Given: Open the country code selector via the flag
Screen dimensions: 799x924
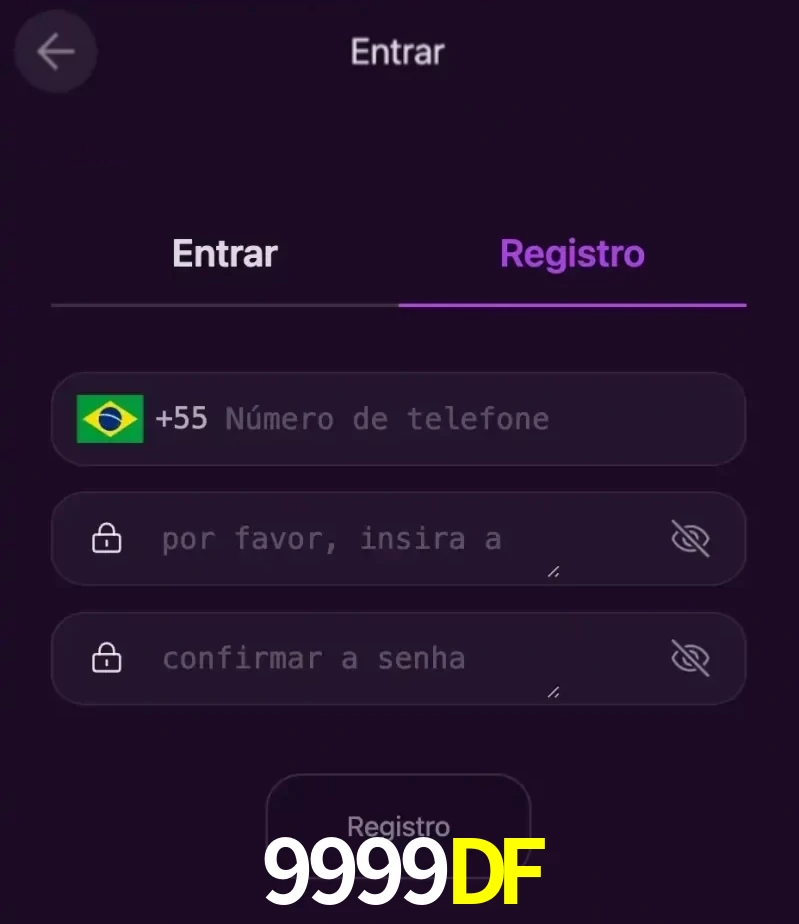Looking at the screenshot, I should [x=110, y=419].
